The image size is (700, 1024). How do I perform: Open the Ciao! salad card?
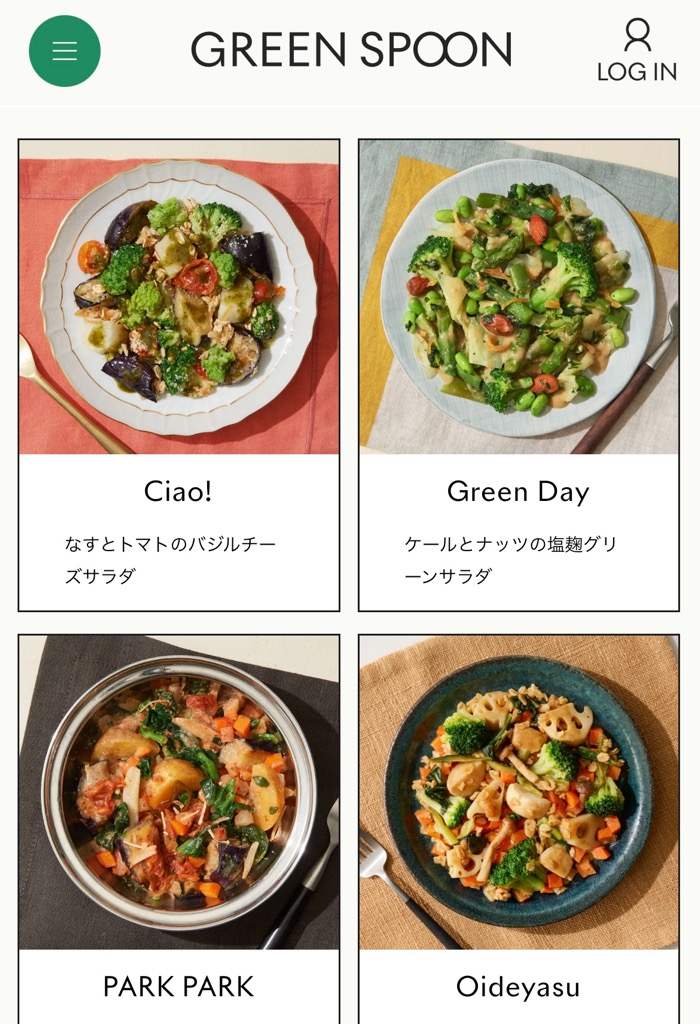tap(179, 375)
